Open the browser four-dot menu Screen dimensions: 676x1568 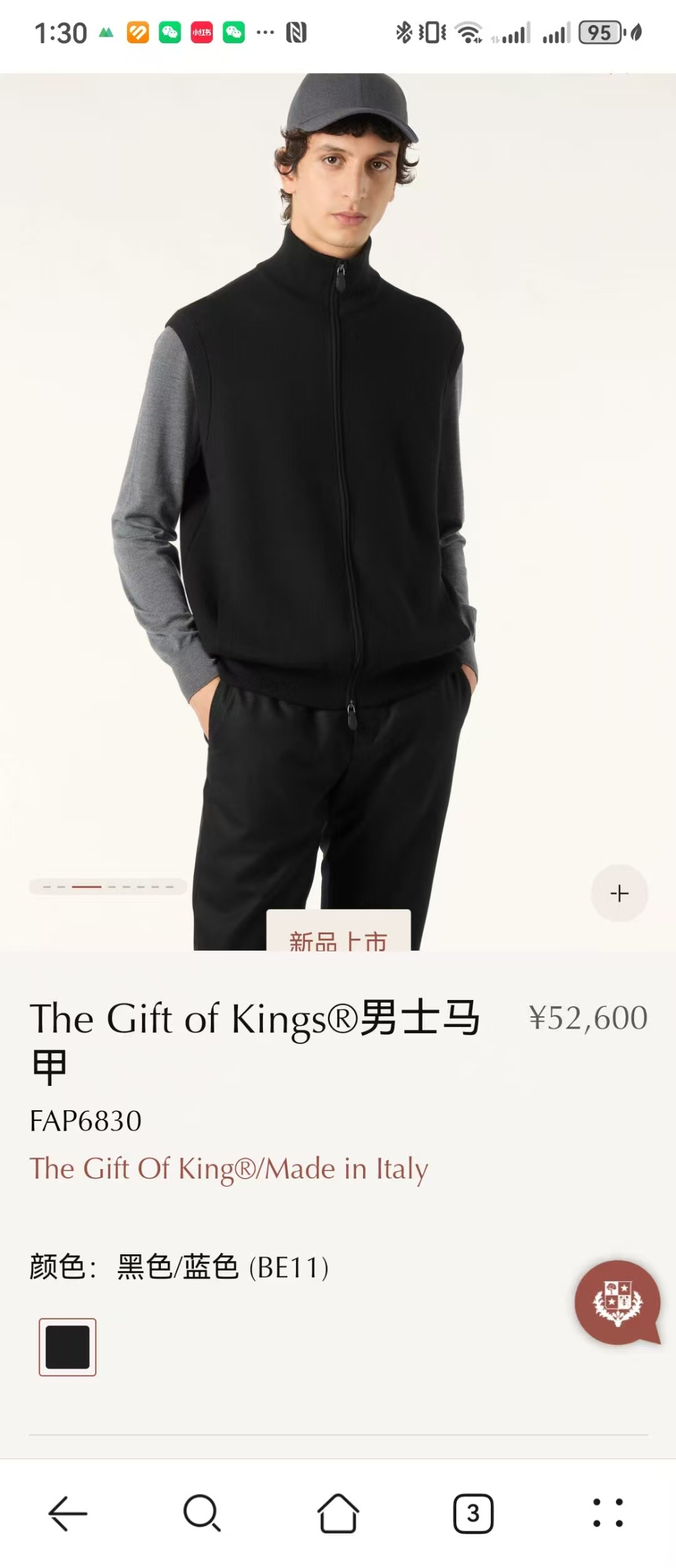pyautogui.click(x=608, y=1513)
